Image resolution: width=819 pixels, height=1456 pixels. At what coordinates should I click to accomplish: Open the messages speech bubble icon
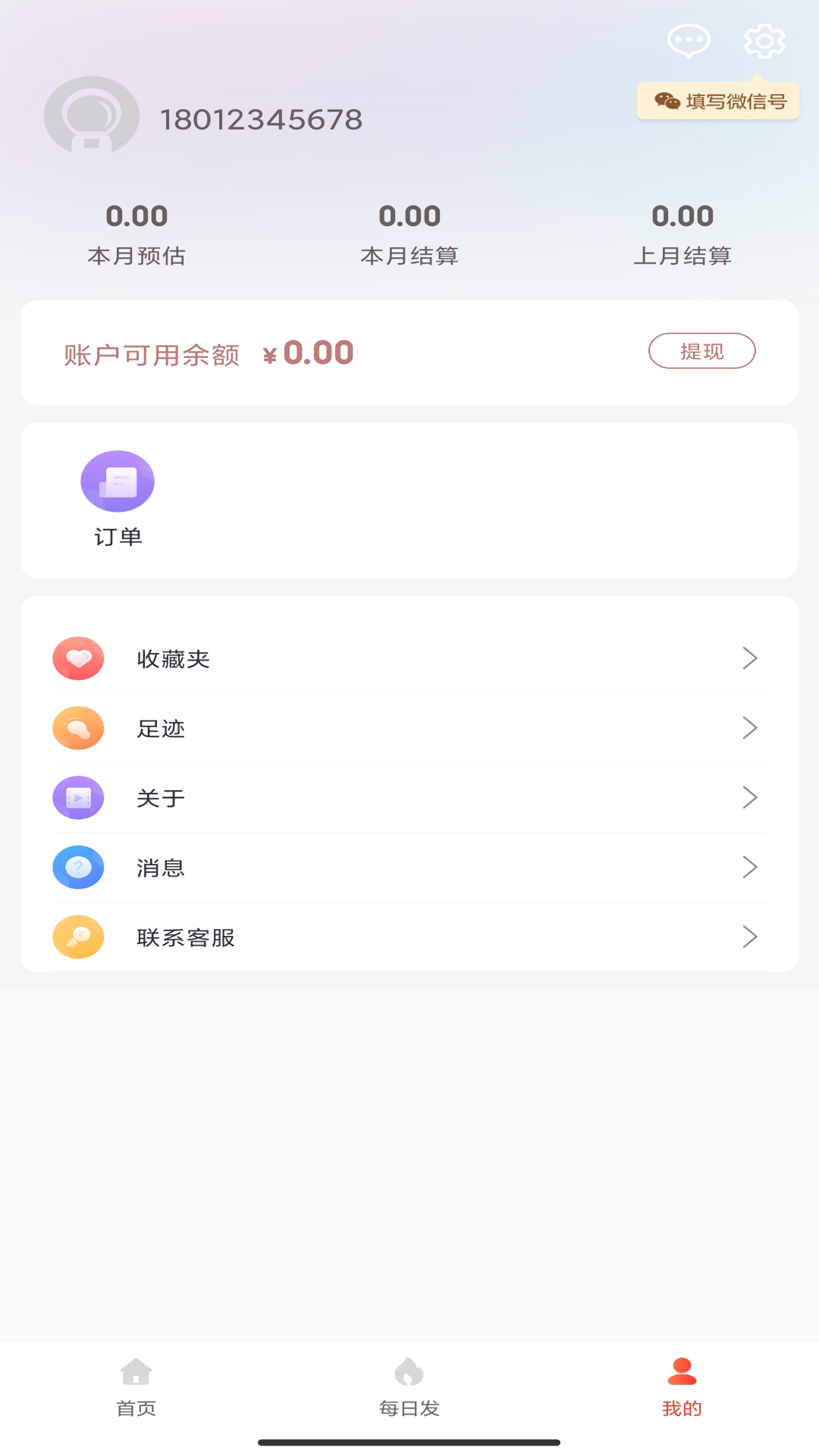click(x=689, y=41)
